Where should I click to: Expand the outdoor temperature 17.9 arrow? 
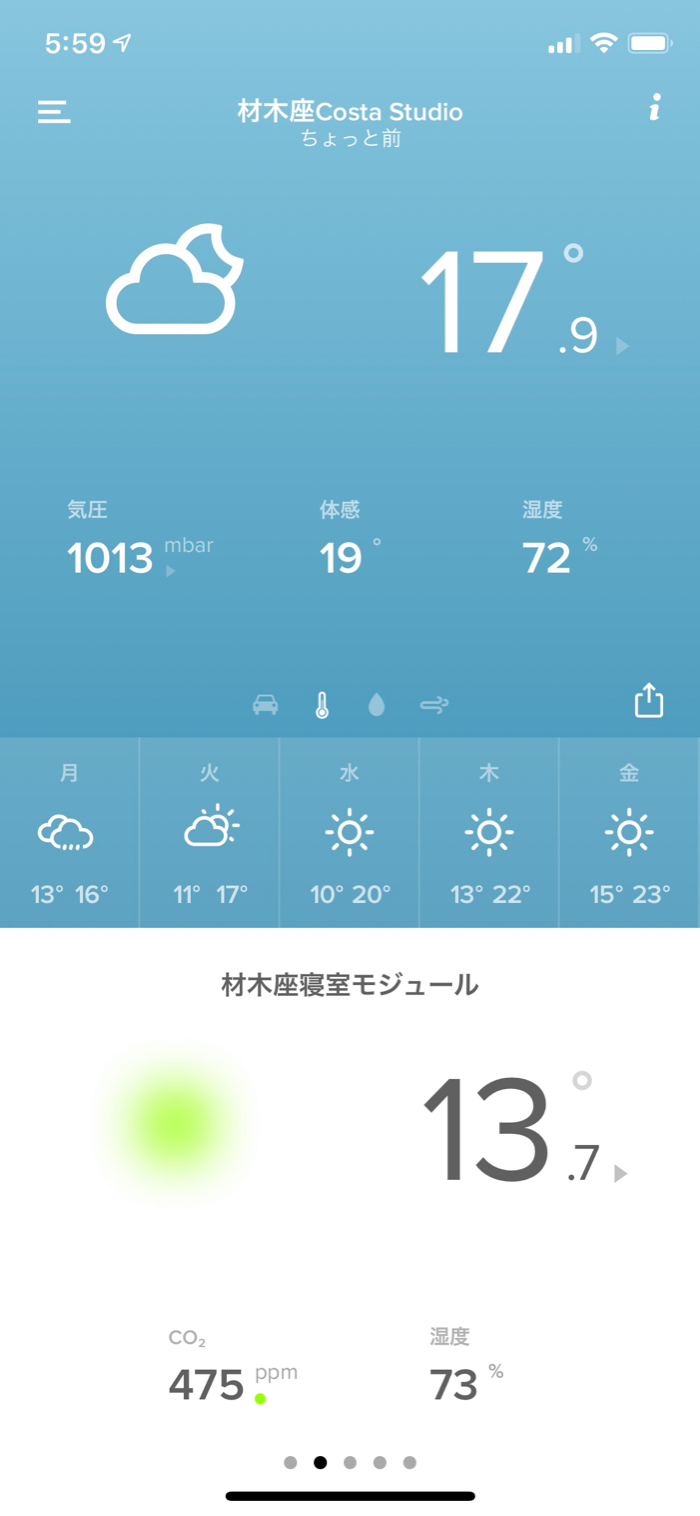coord(622,346)
